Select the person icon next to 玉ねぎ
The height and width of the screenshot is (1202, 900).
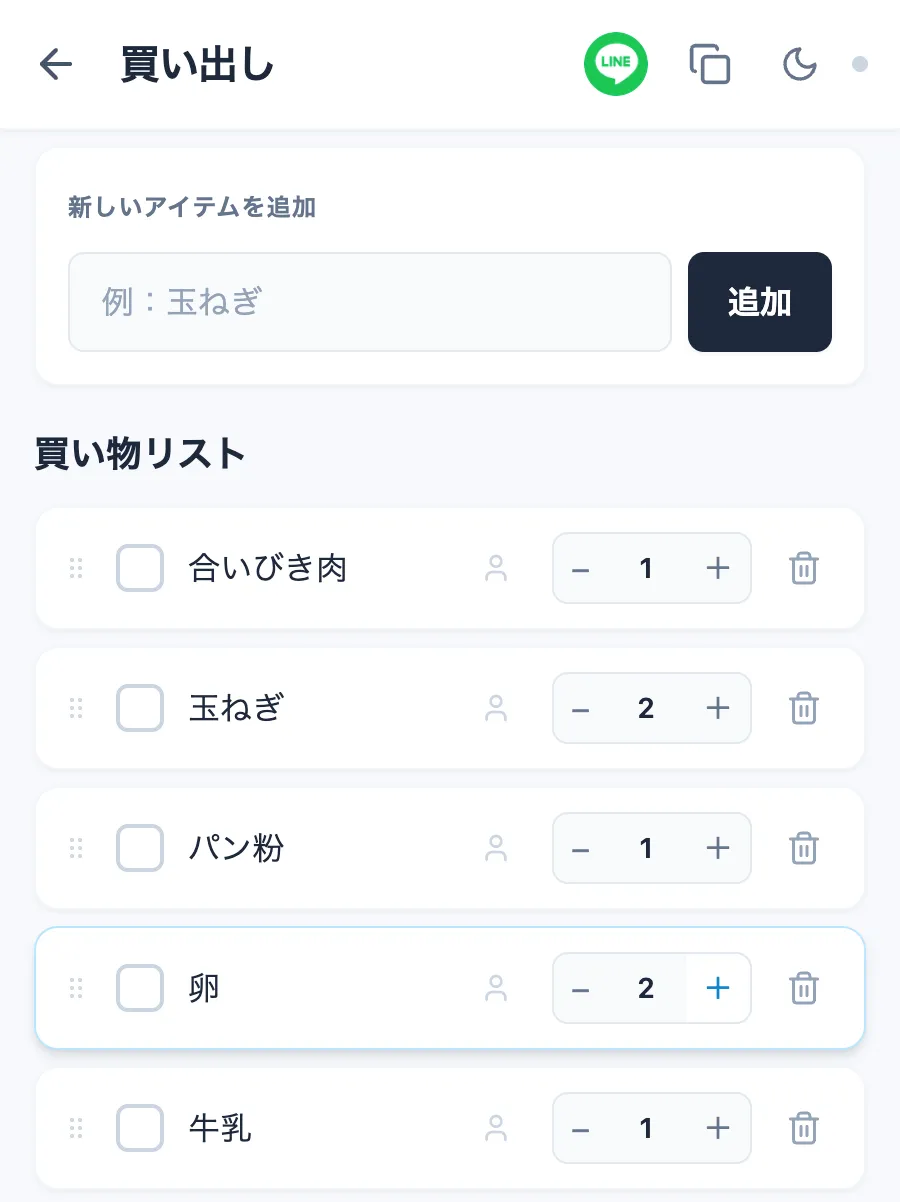494,708
